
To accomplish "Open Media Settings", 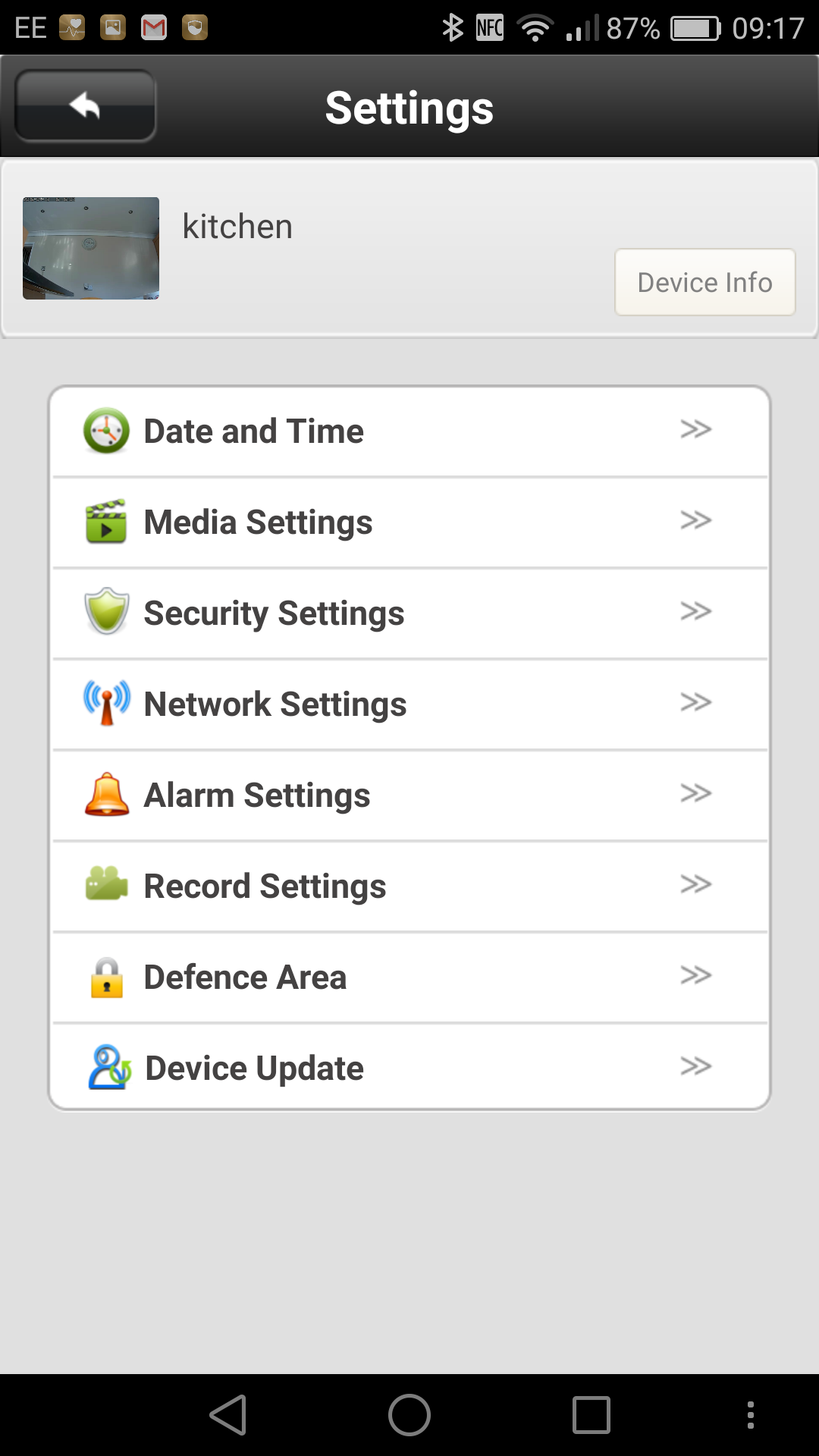I will (409, 522).
